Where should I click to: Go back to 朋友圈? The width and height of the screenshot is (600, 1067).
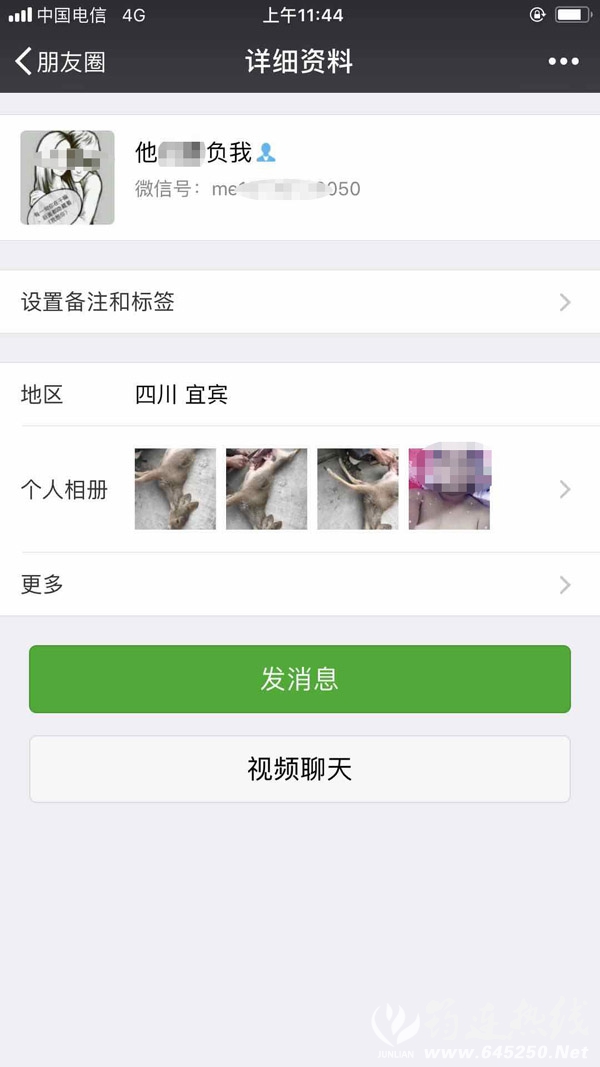[x=60, y=62]
